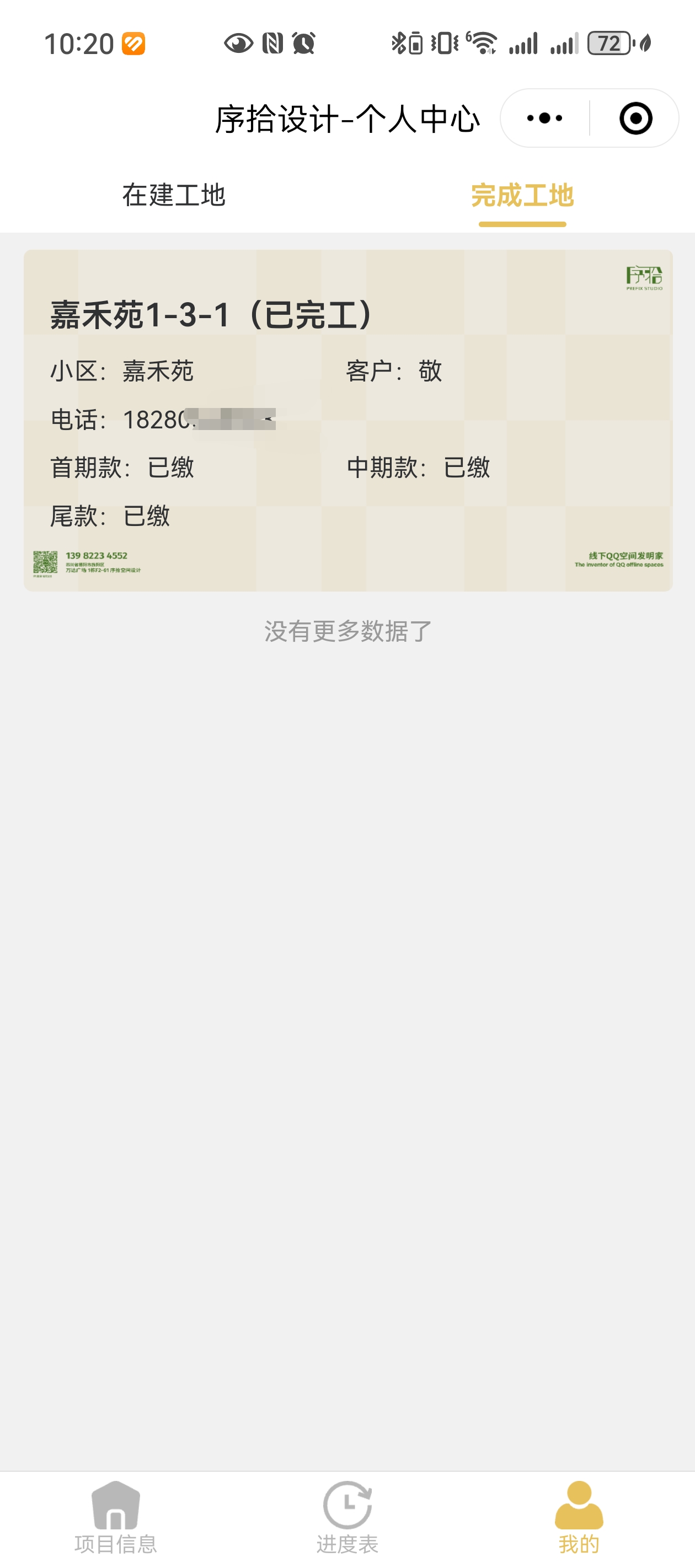
Task: Select the 完成工地 tab
Action: point(522,195)
